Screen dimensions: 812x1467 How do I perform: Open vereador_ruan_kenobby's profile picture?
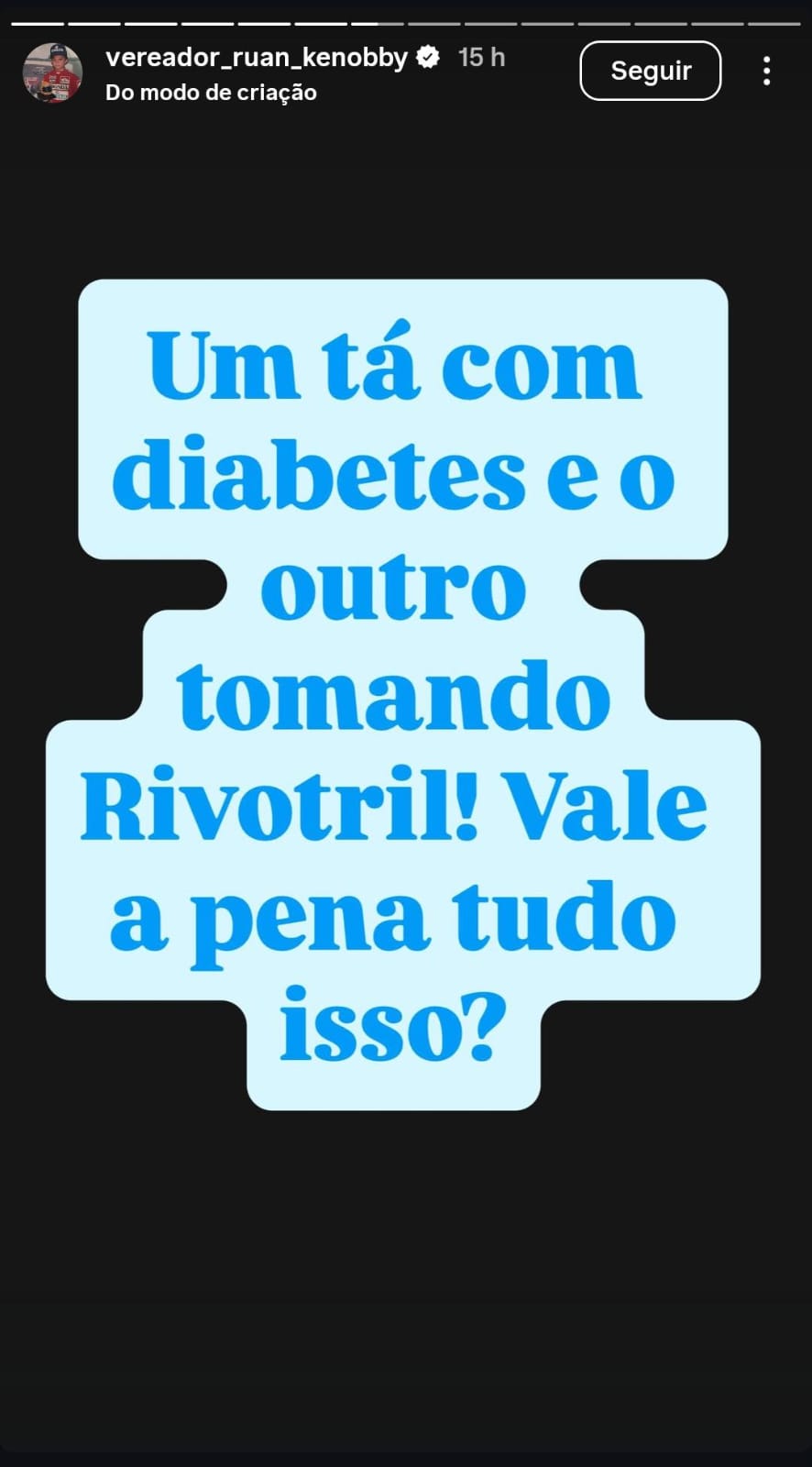click(x=52, y=72)
